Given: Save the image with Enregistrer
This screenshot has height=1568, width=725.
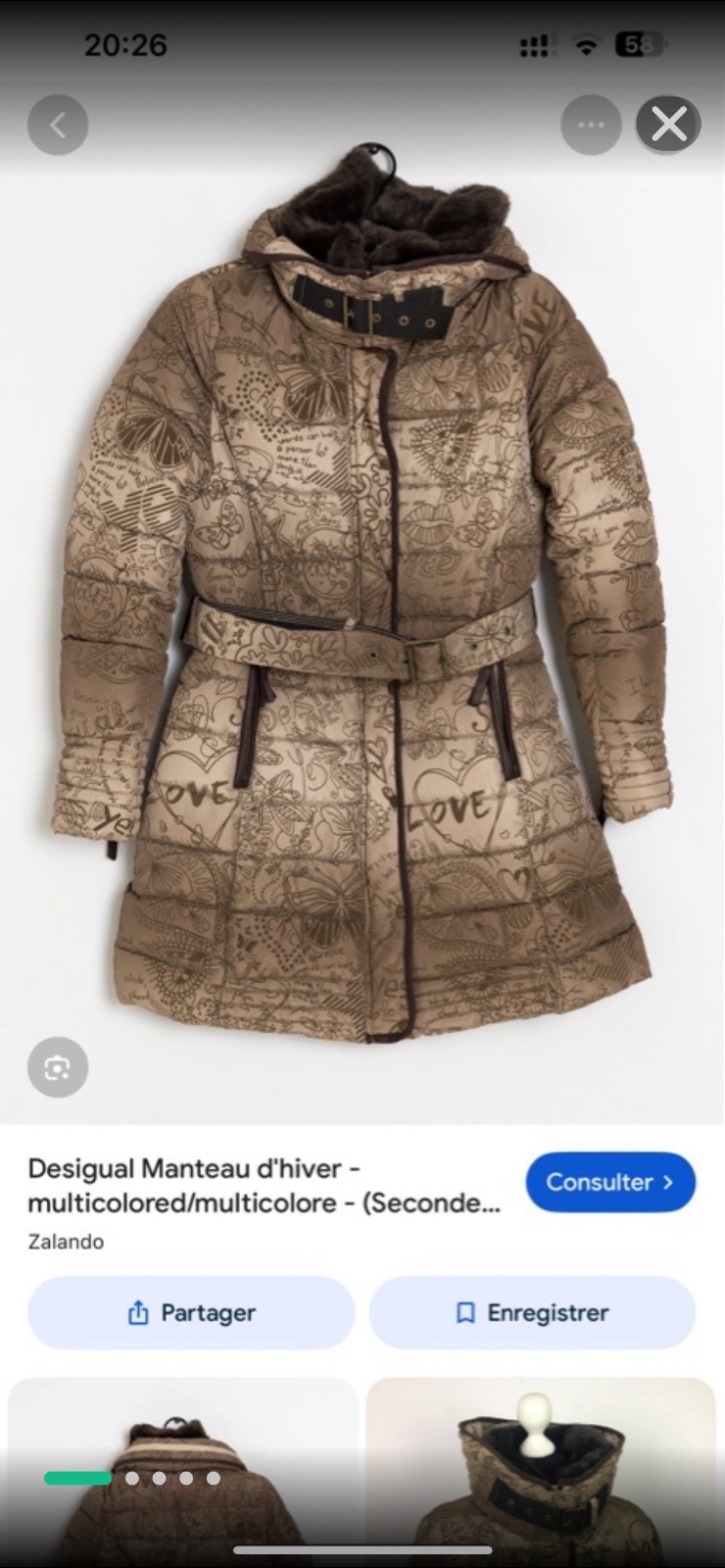Looking at the screenshot, I should (533, 1313).
